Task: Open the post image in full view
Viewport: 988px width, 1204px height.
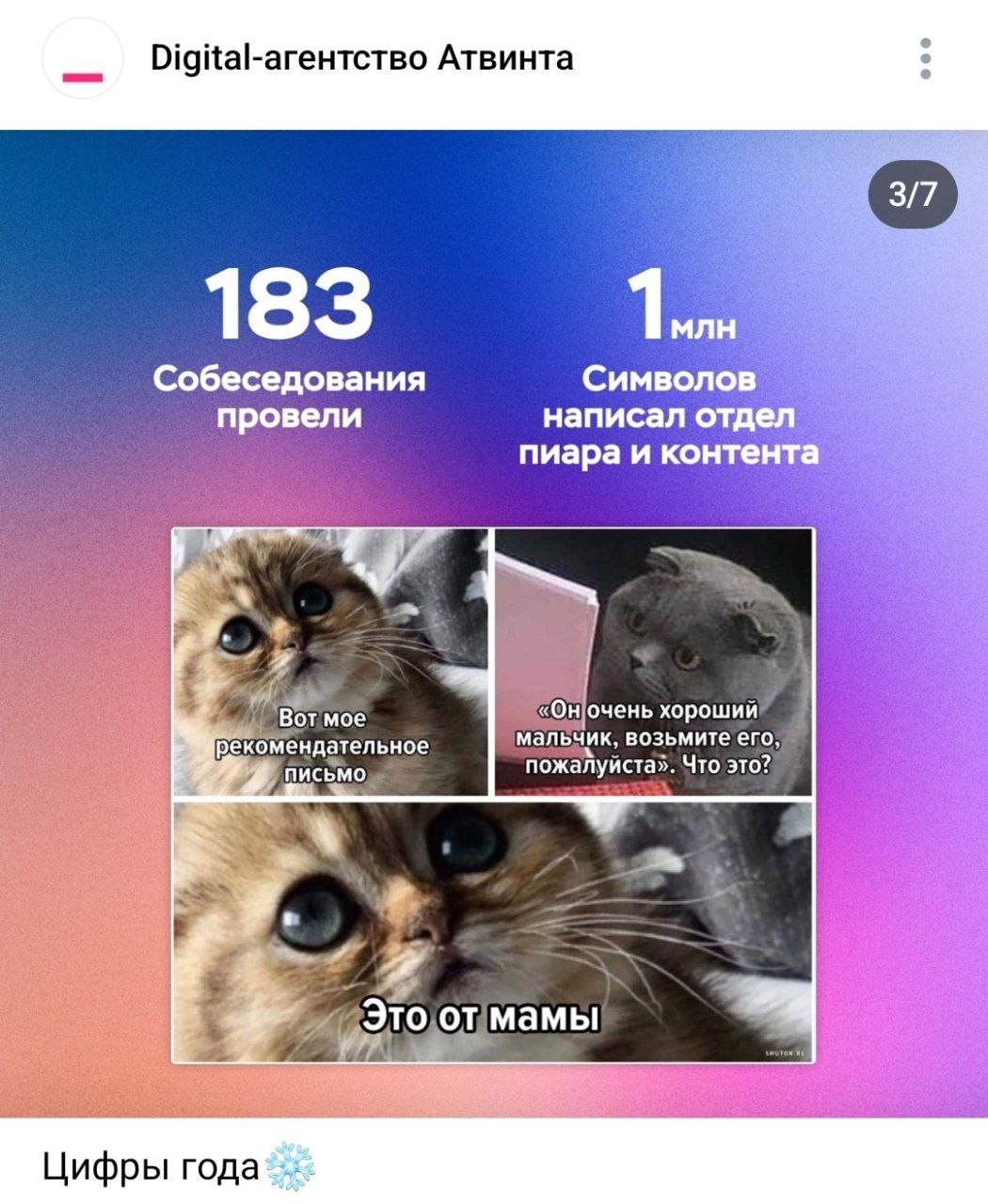Action: (494, 621)
